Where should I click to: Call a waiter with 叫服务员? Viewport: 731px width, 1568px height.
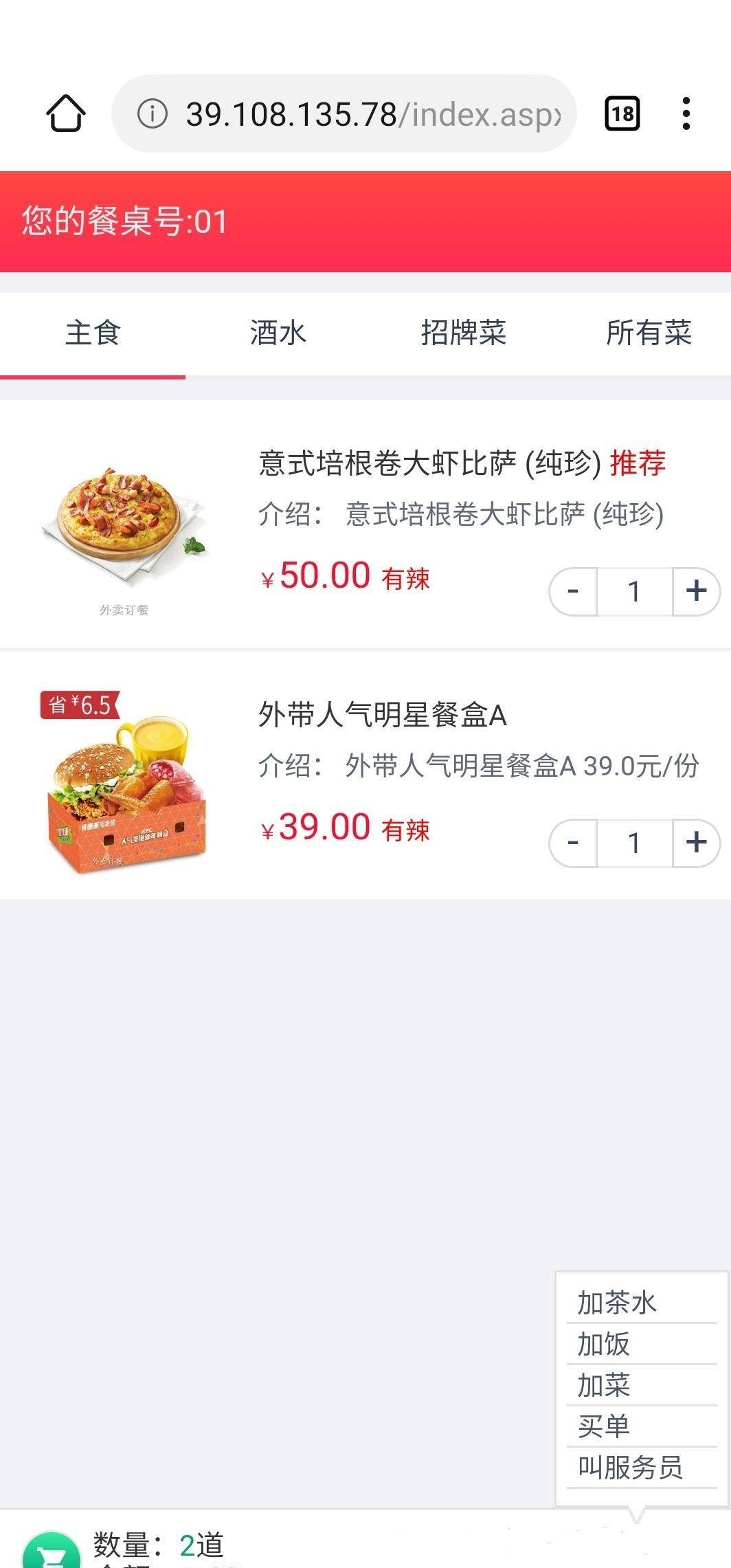tap(630, 1468)
